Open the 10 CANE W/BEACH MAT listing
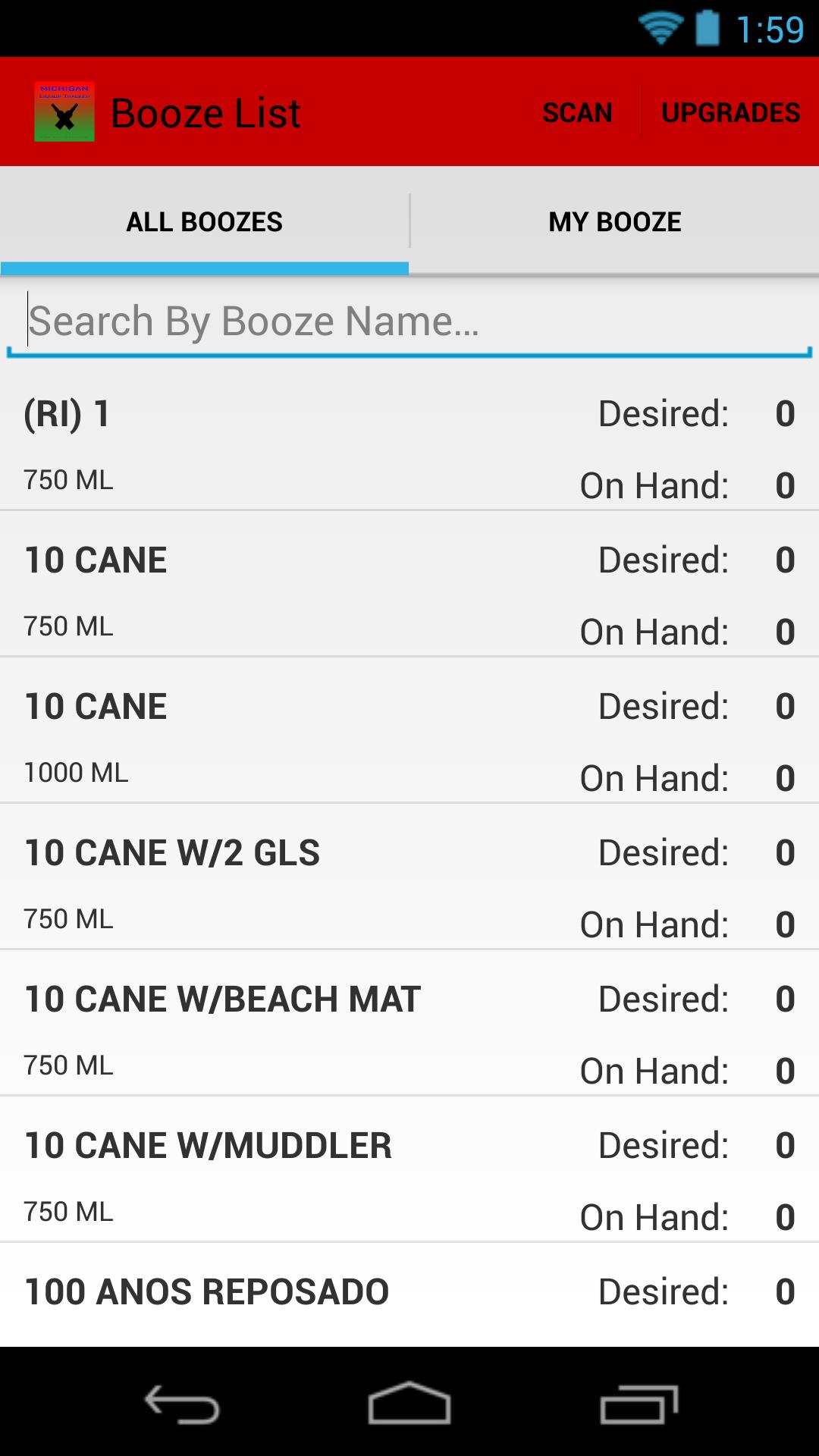Viewport: 819px width, 1456px height. pyautogui.click(x=409, y=1028)
